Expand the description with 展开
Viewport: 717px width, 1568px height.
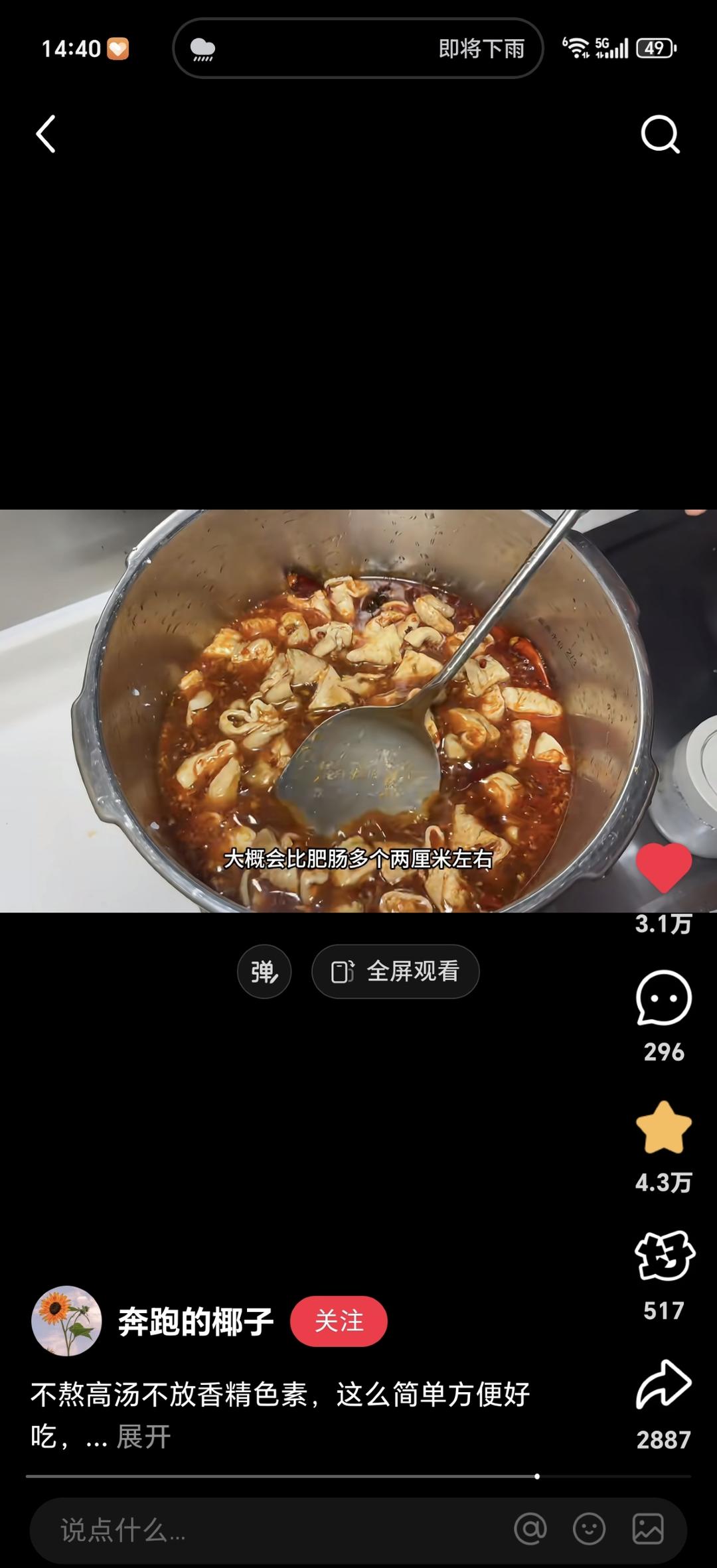point(143,1437)
